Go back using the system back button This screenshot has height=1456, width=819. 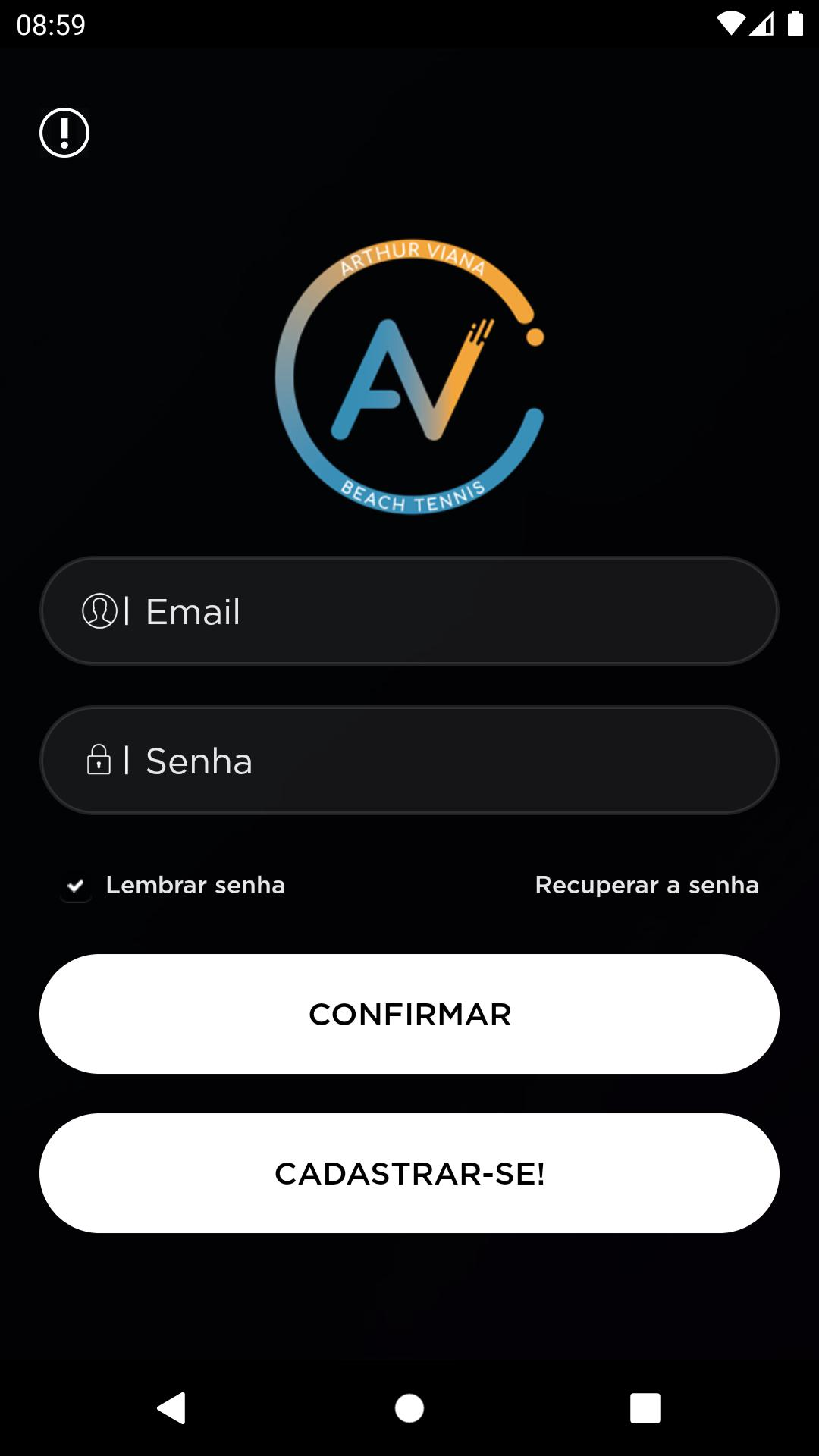pos(172,1408)
